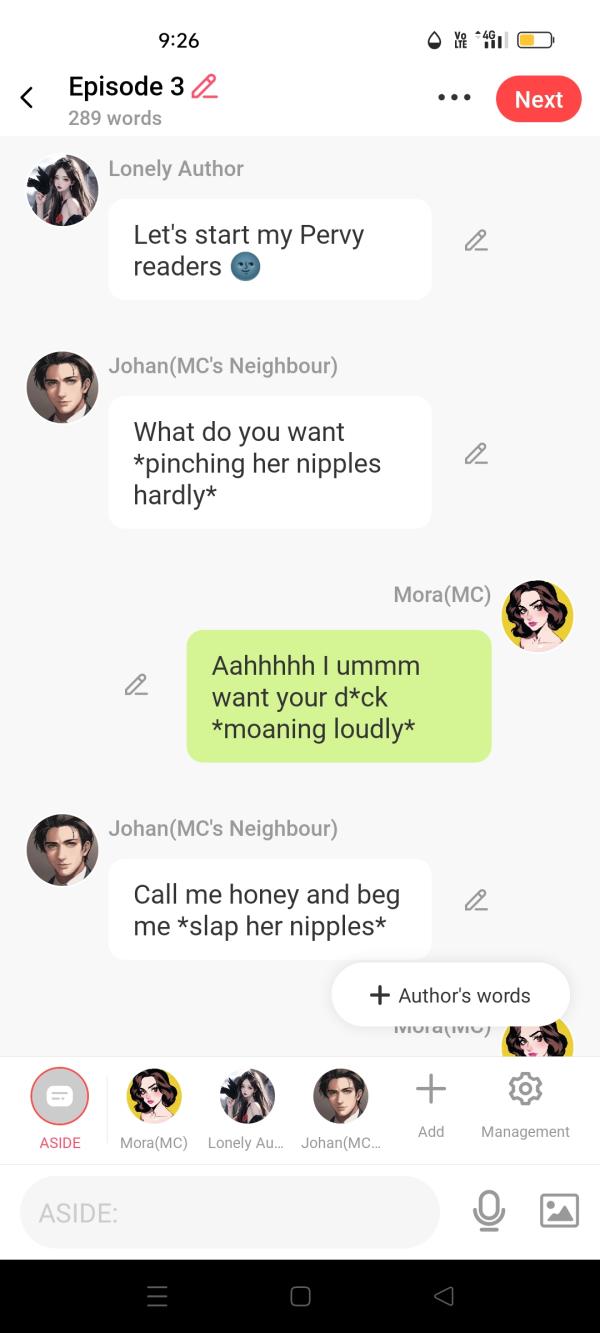Image resolution: width=600 pixels, height=1333 pixels.
Task: Return to the phone's home screen
Action: click(300, 1296)
